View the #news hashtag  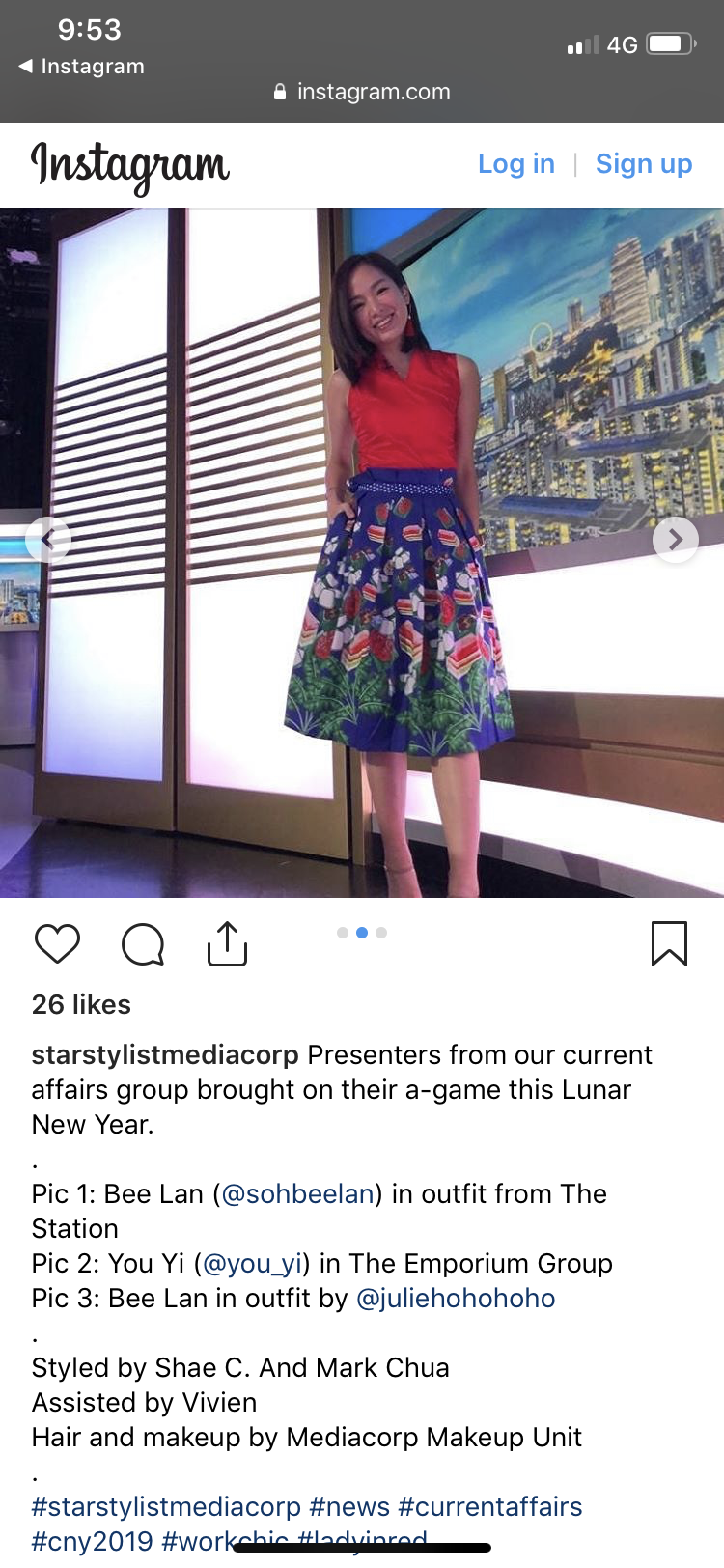pos(349,1506)
